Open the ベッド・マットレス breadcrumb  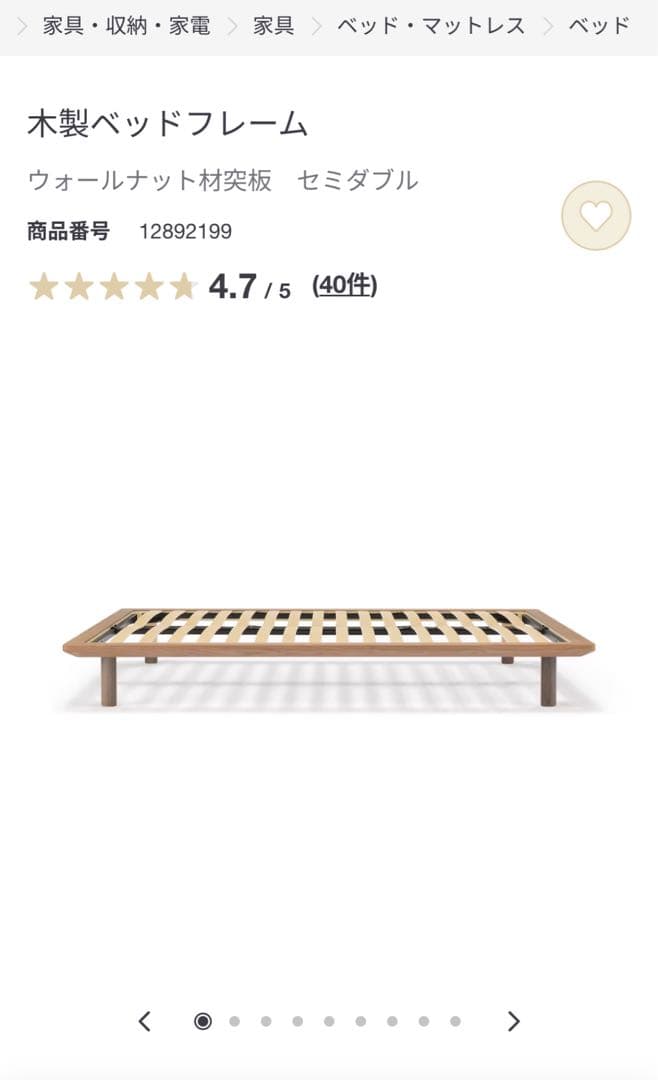[430, 26]
